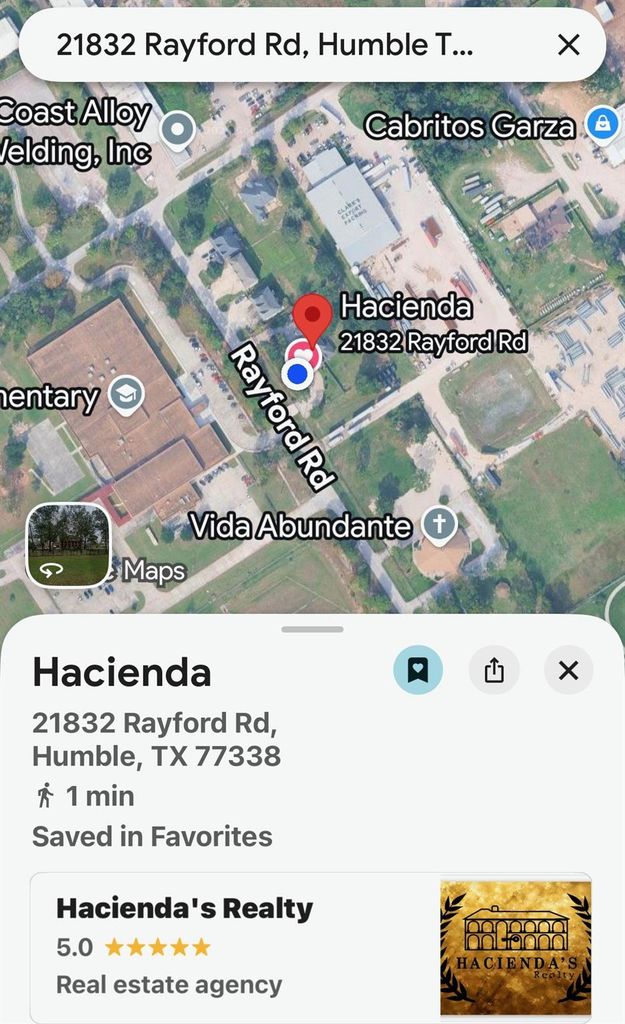Close the Hacienda place panel

click(x=569, y=669)
